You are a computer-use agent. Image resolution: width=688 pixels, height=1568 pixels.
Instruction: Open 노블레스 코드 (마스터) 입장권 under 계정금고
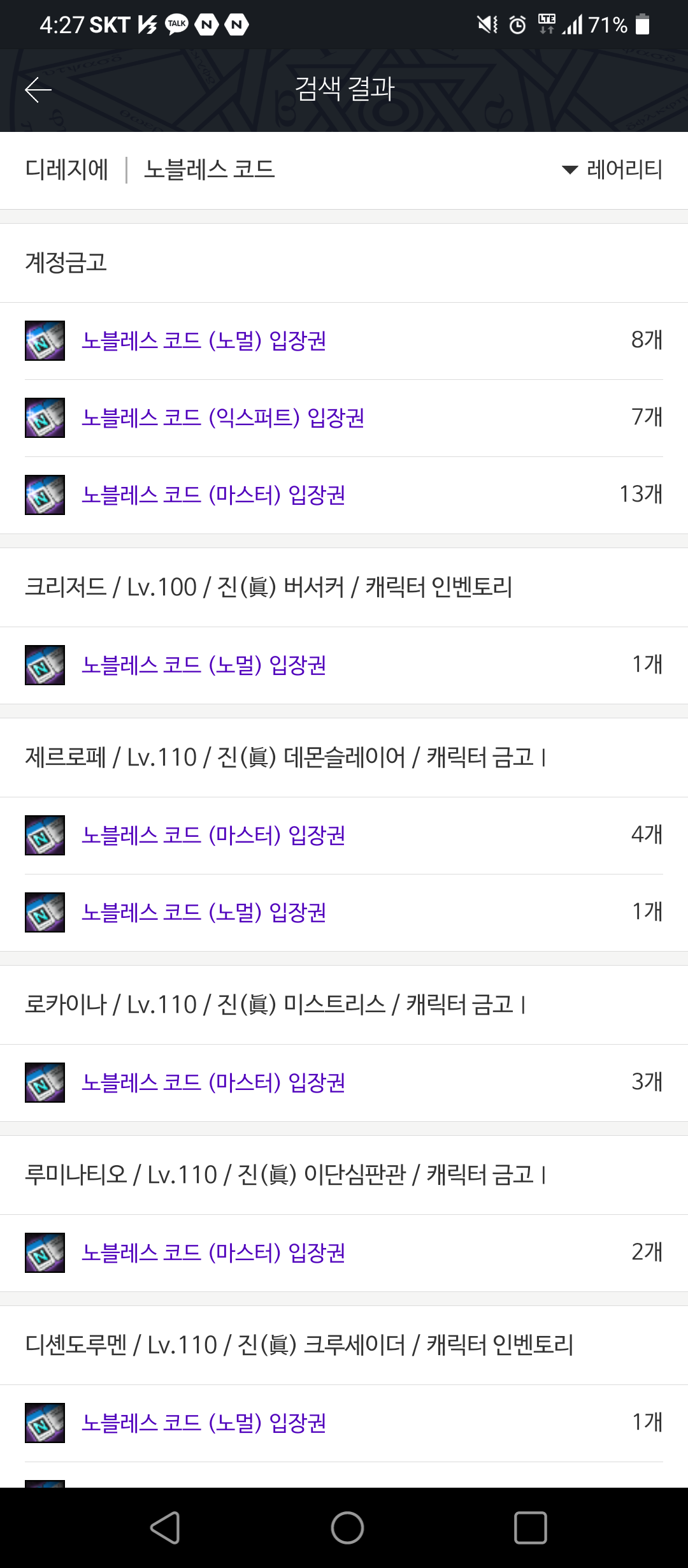point(213,495)
